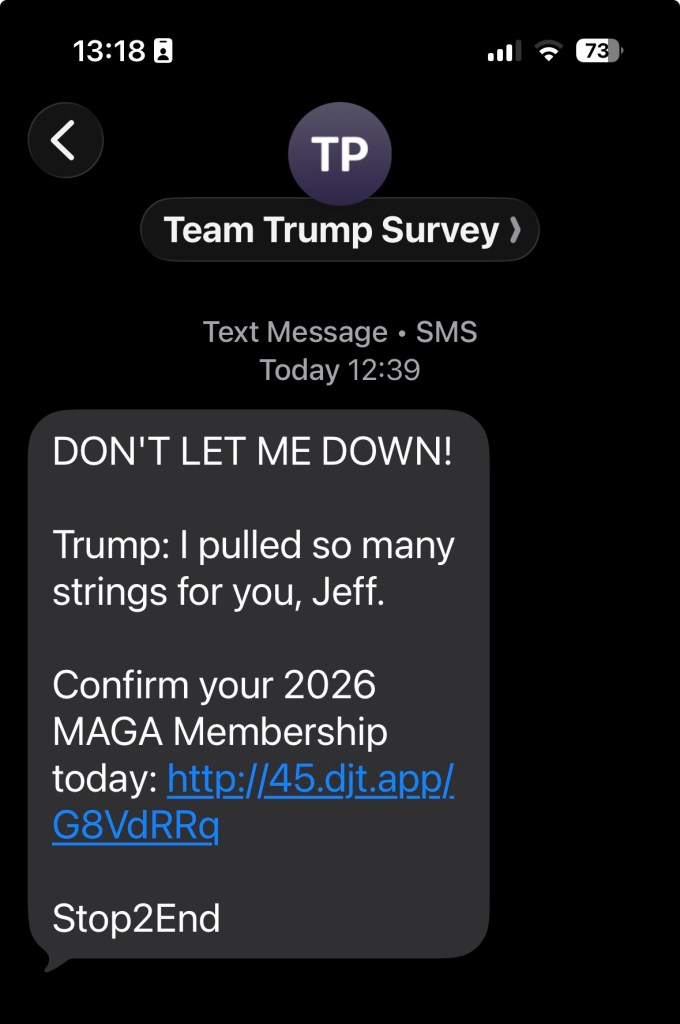Open Team Trump Survey contact details

tap(340, 230)
